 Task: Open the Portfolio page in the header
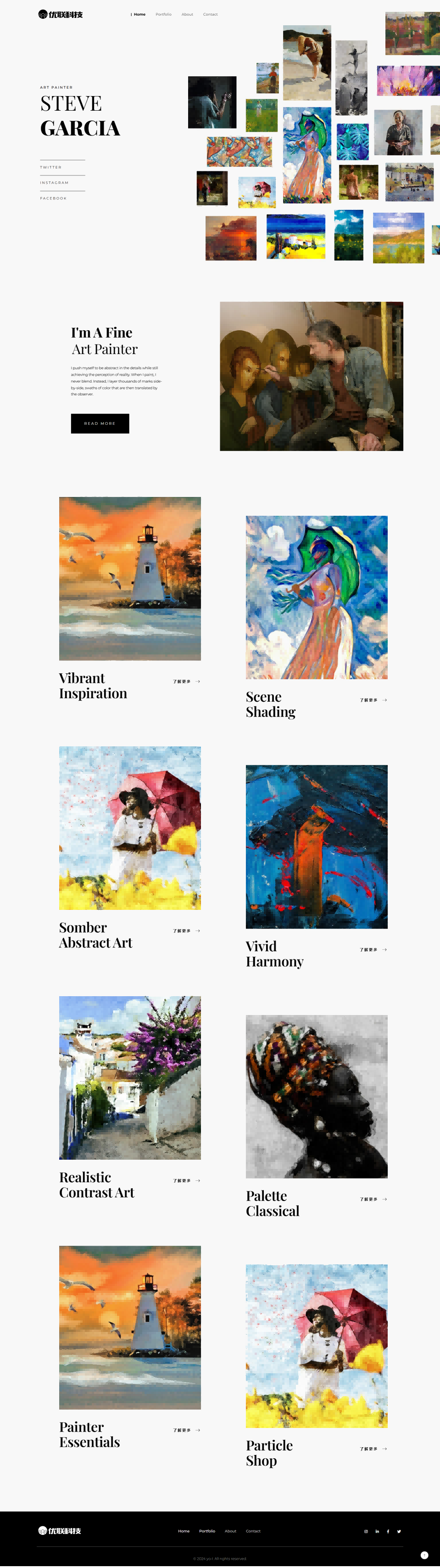point(163,14)
